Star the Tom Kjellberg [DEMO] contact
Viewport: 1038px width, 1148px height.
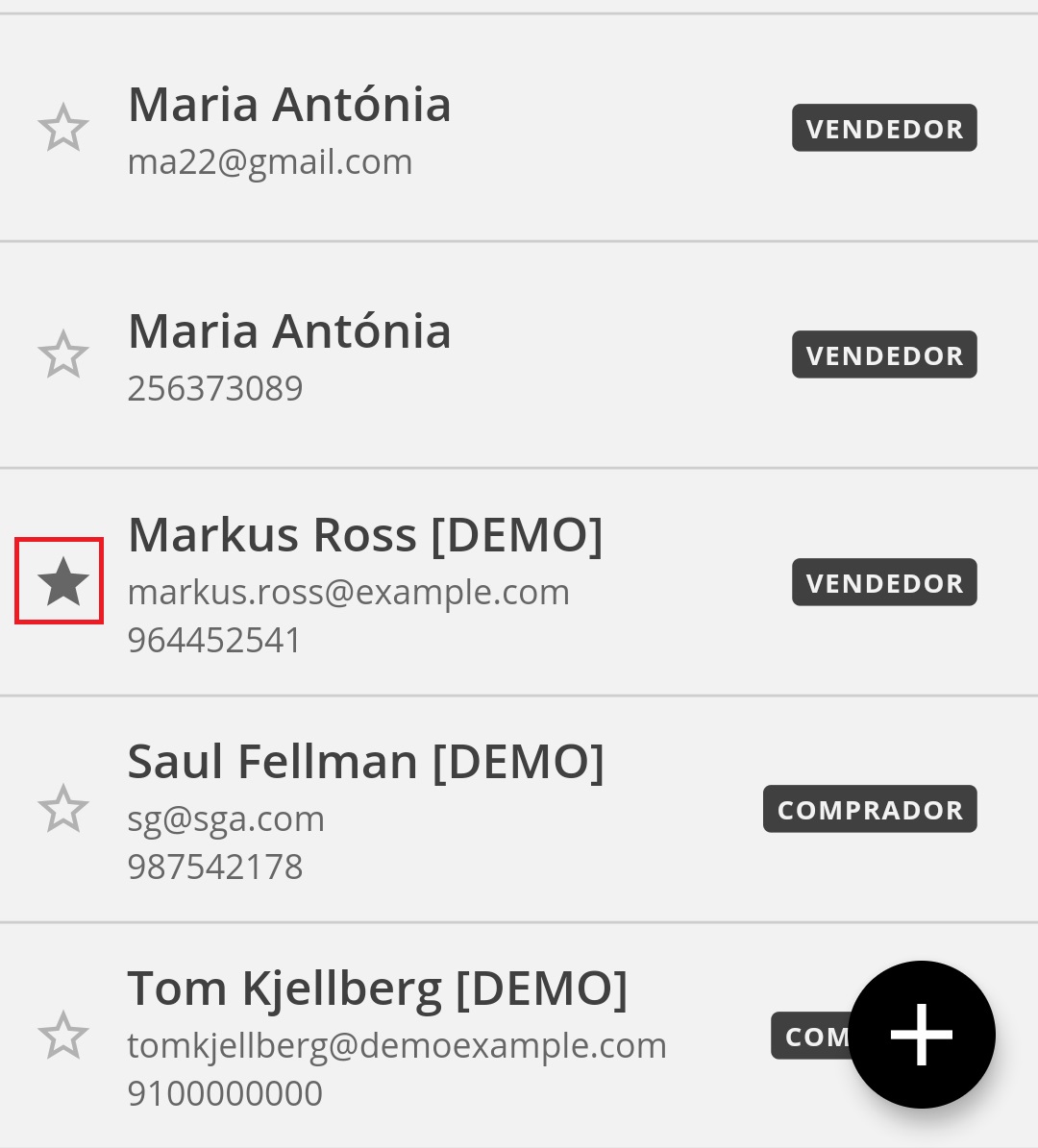click(63, 1036)
